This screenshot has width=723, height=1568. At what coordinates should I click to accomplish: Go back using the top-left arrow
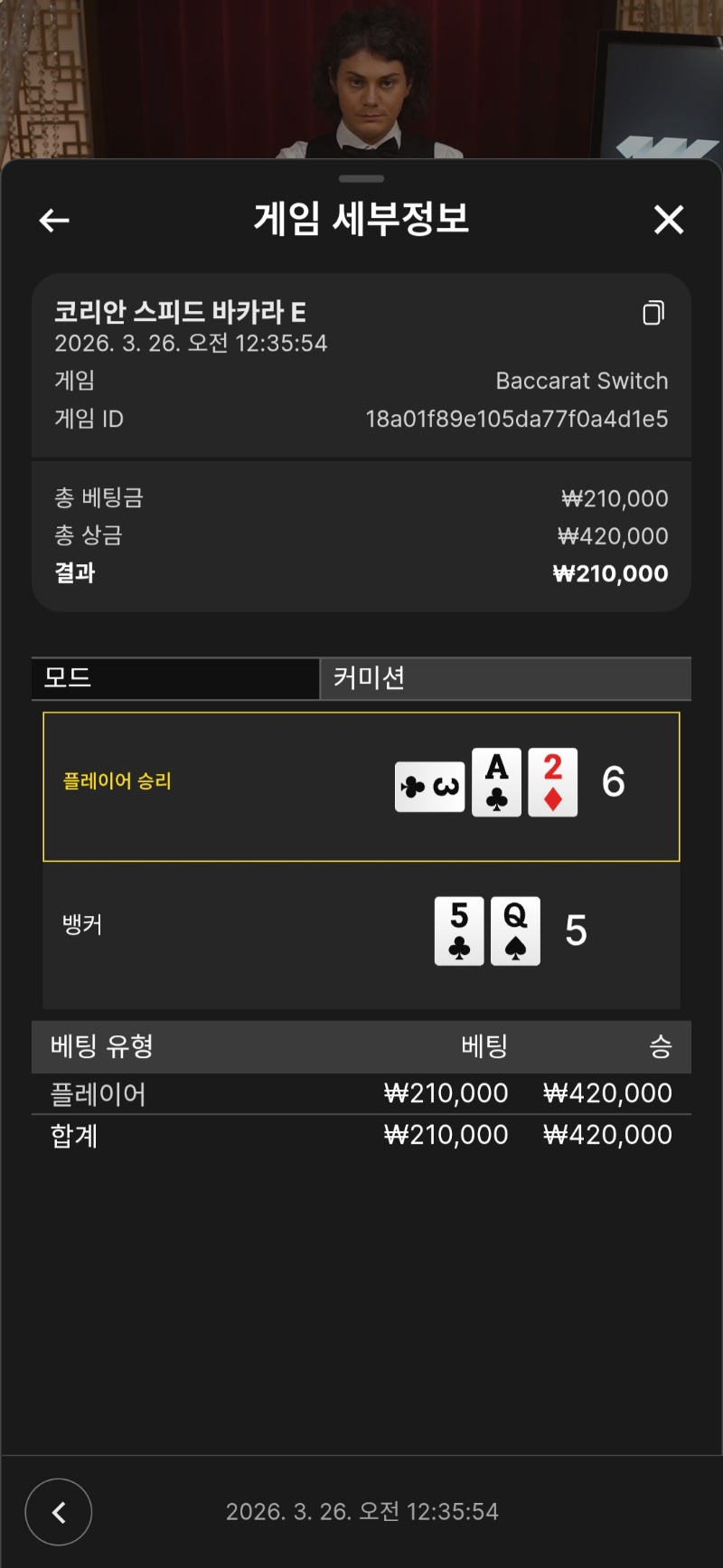pos(54,220)
